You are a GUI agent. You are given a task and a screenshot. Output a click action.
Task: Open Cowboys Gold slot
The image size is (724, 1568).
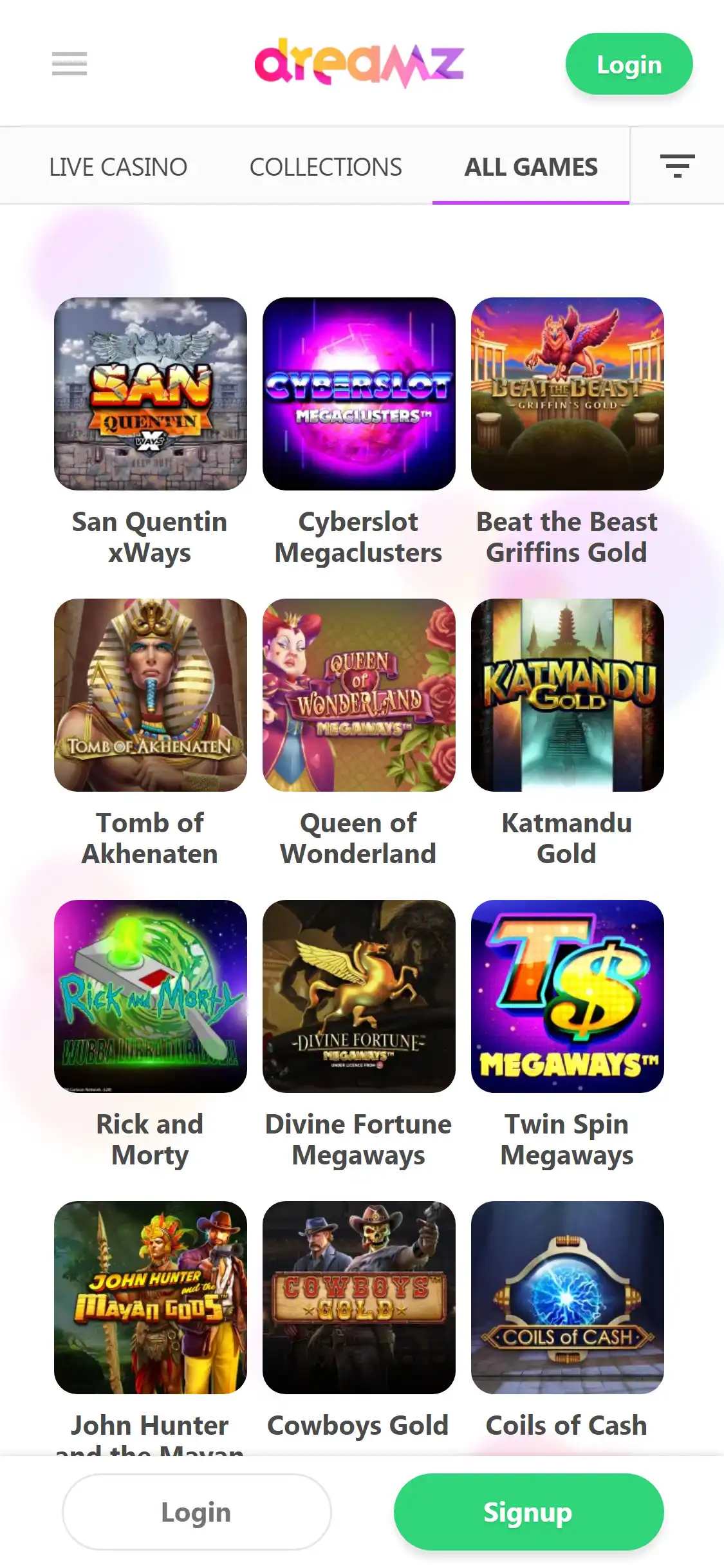pos(359,1298)
